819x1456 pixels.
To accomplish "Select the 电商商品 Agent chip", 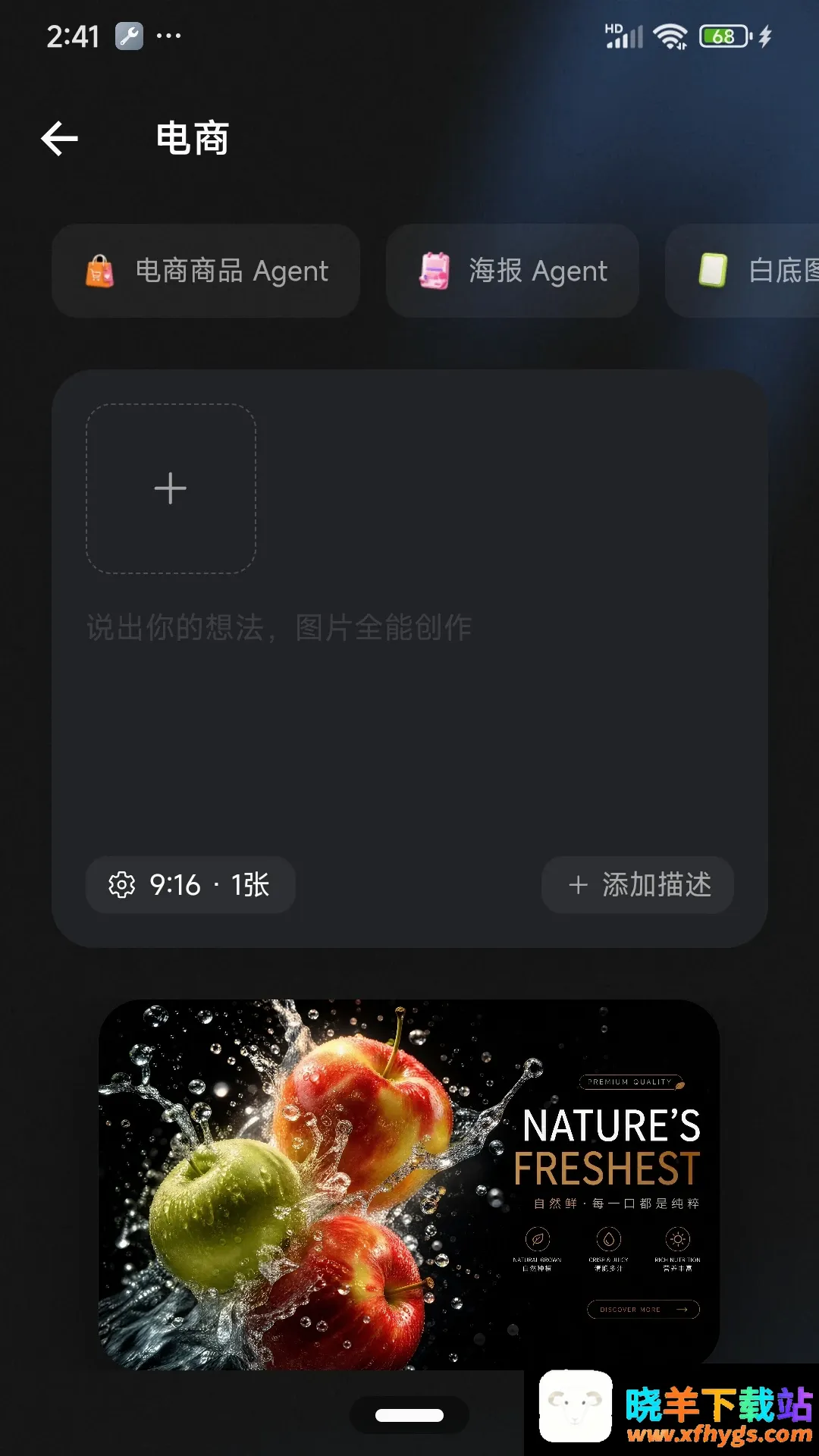I will tap(206, 271).
